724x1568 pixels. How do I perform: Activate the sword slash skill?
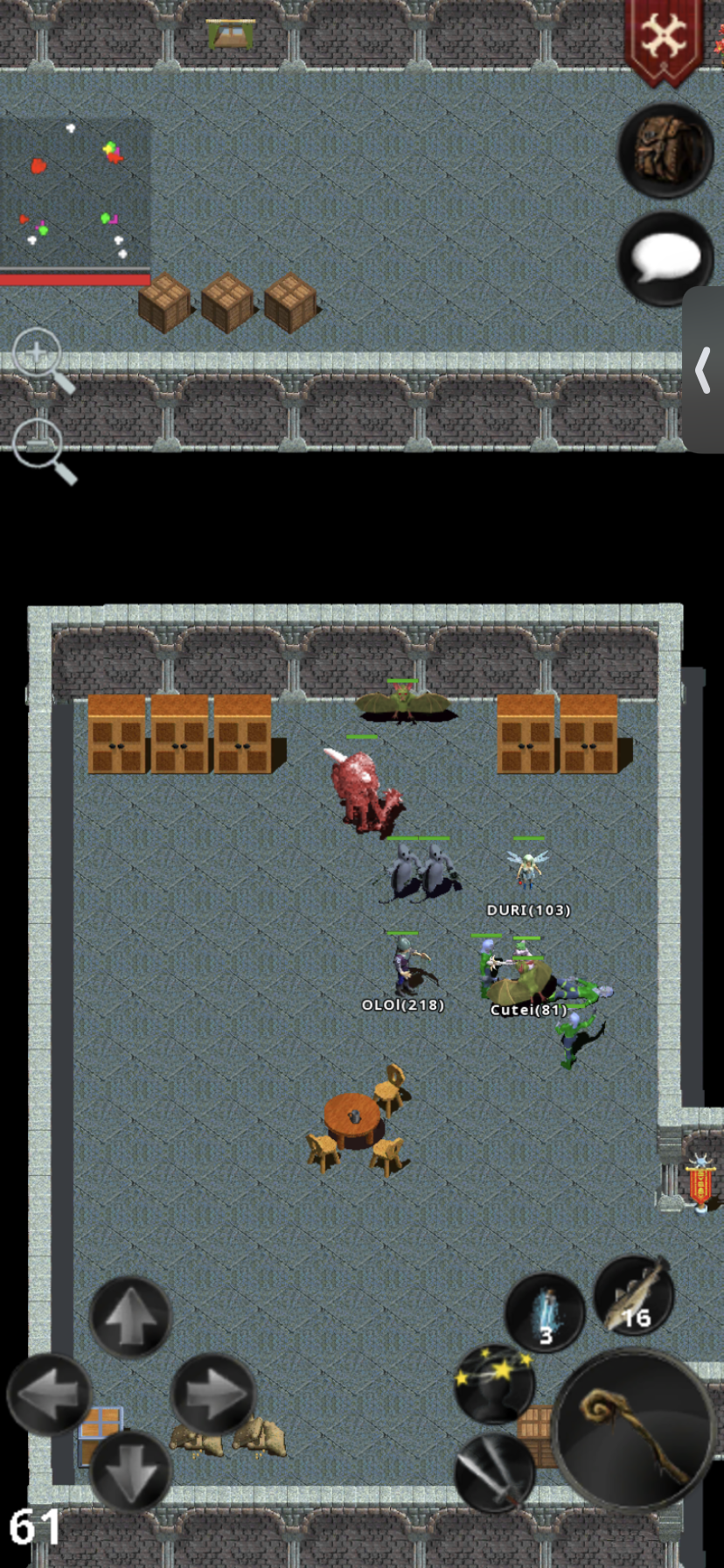pyautogui.click(x=494, y=1473)
